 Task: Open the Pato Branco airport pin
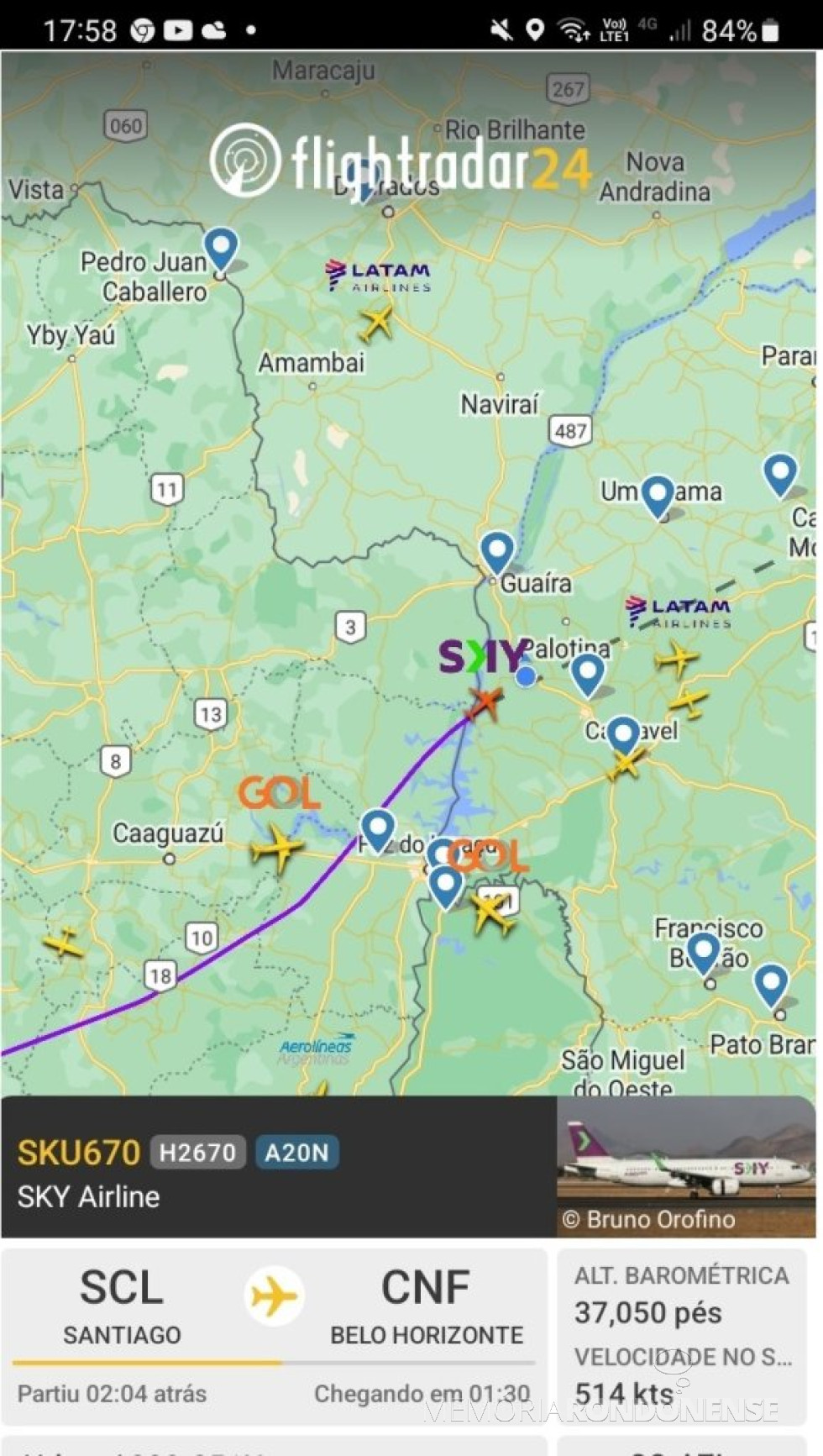click(x=771, y=983)
